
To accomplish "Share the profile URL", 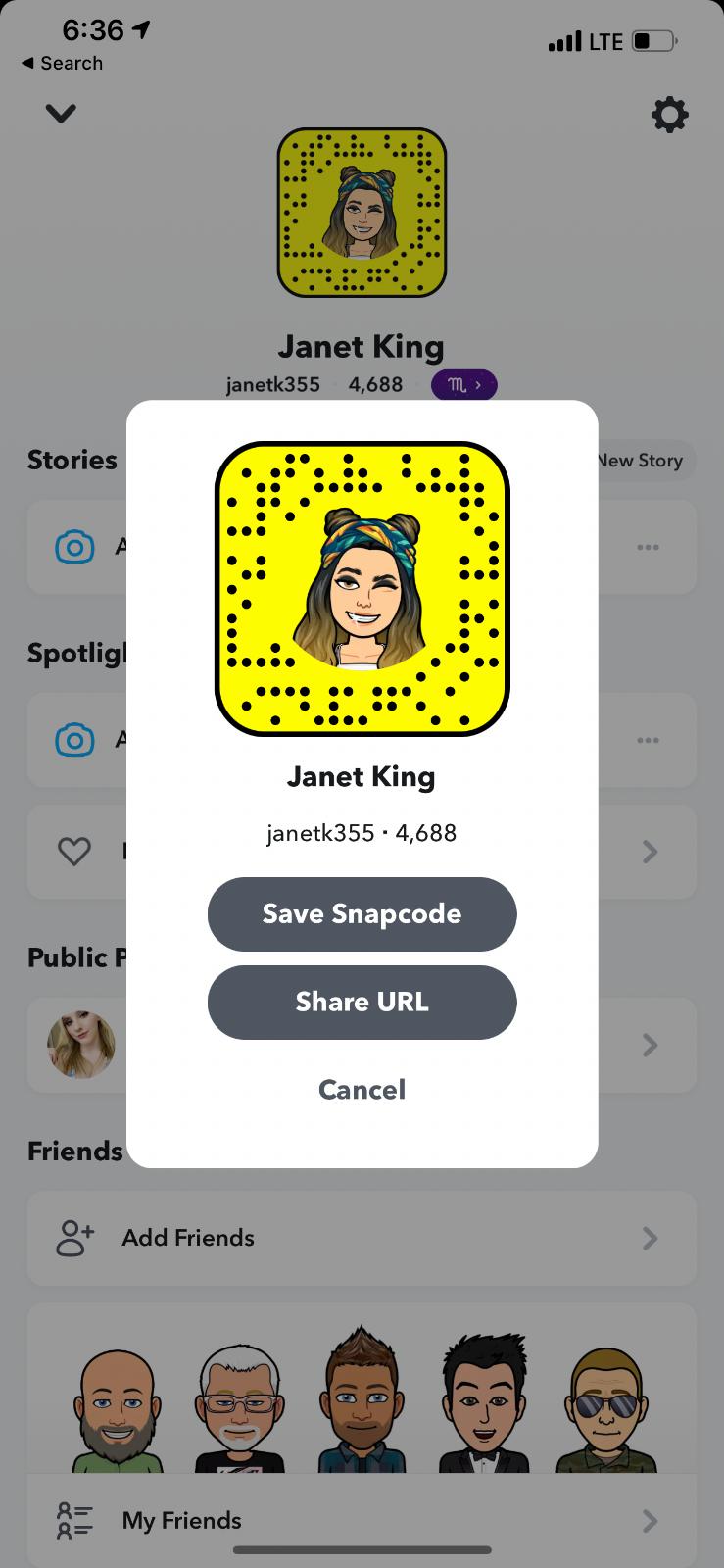I will pos(362,1002).
